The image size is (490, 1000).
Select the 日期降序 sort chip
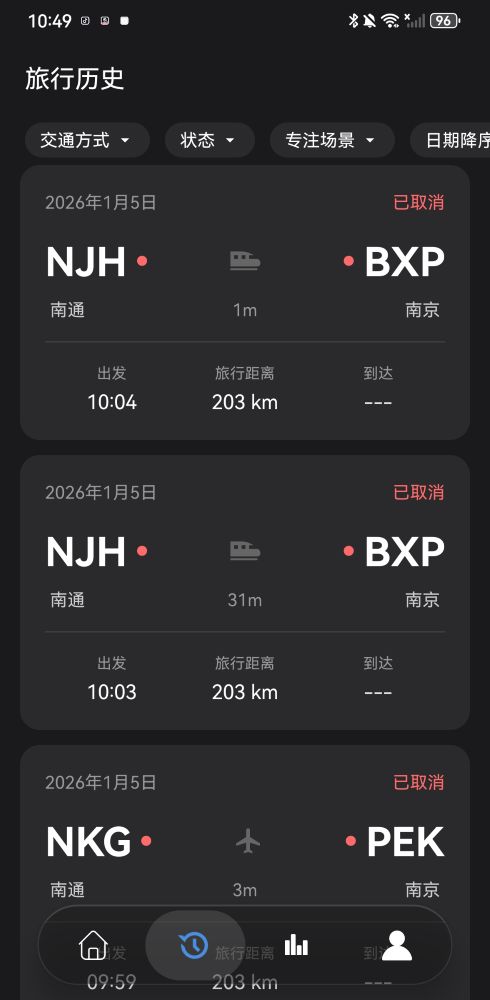click(450, 140)
